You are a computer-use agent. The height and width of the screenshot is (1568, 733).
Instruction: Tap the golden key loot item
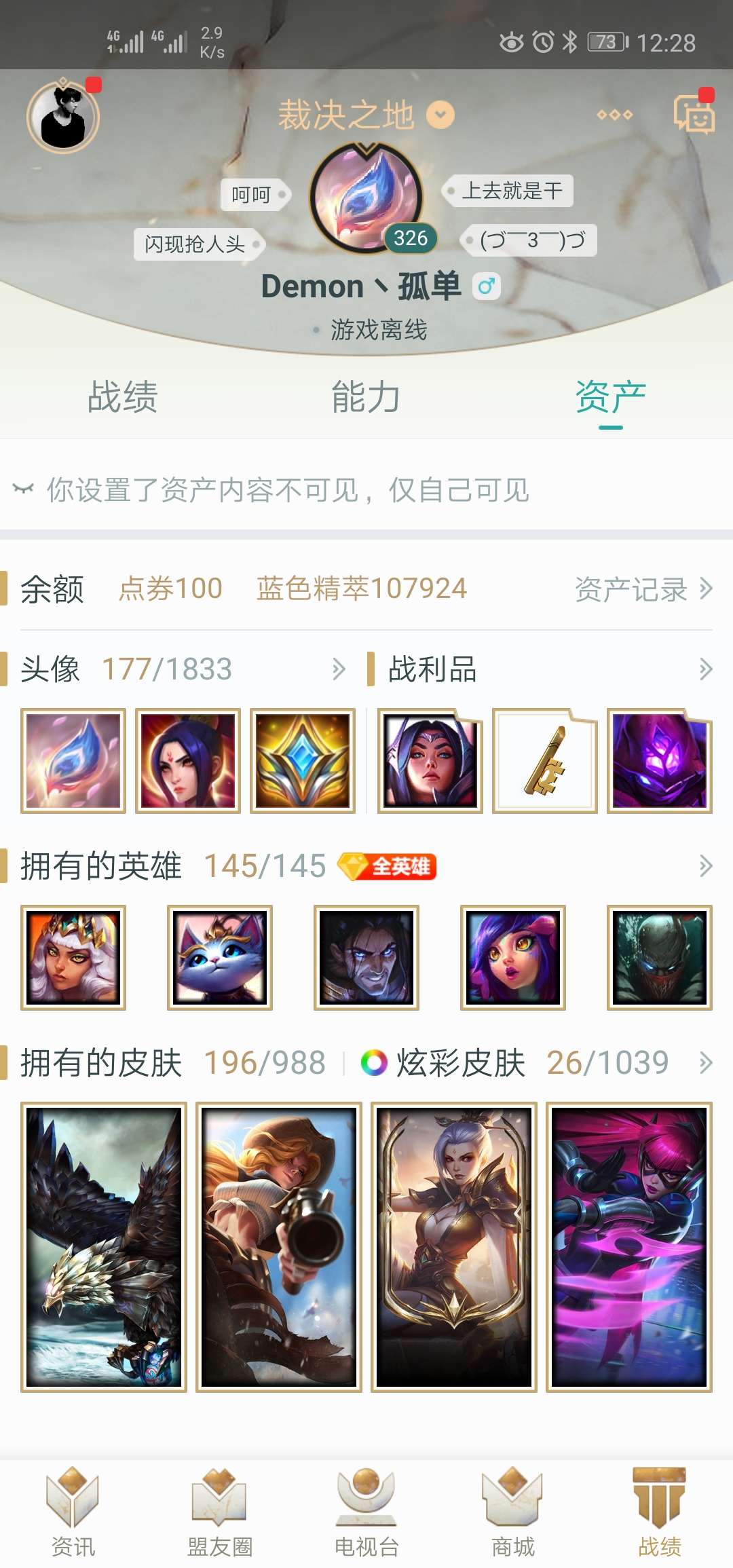click(544, 761)
